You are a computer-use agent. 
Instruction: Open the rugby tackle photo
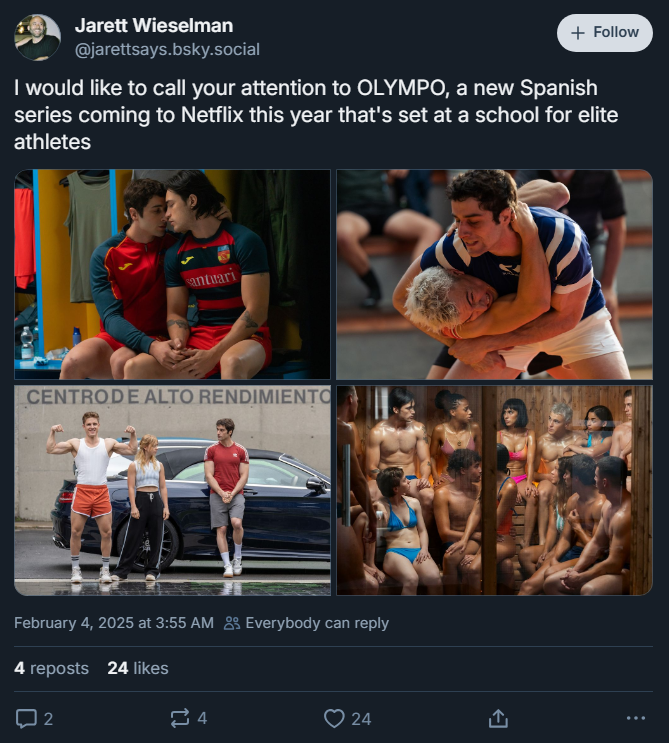494,275
